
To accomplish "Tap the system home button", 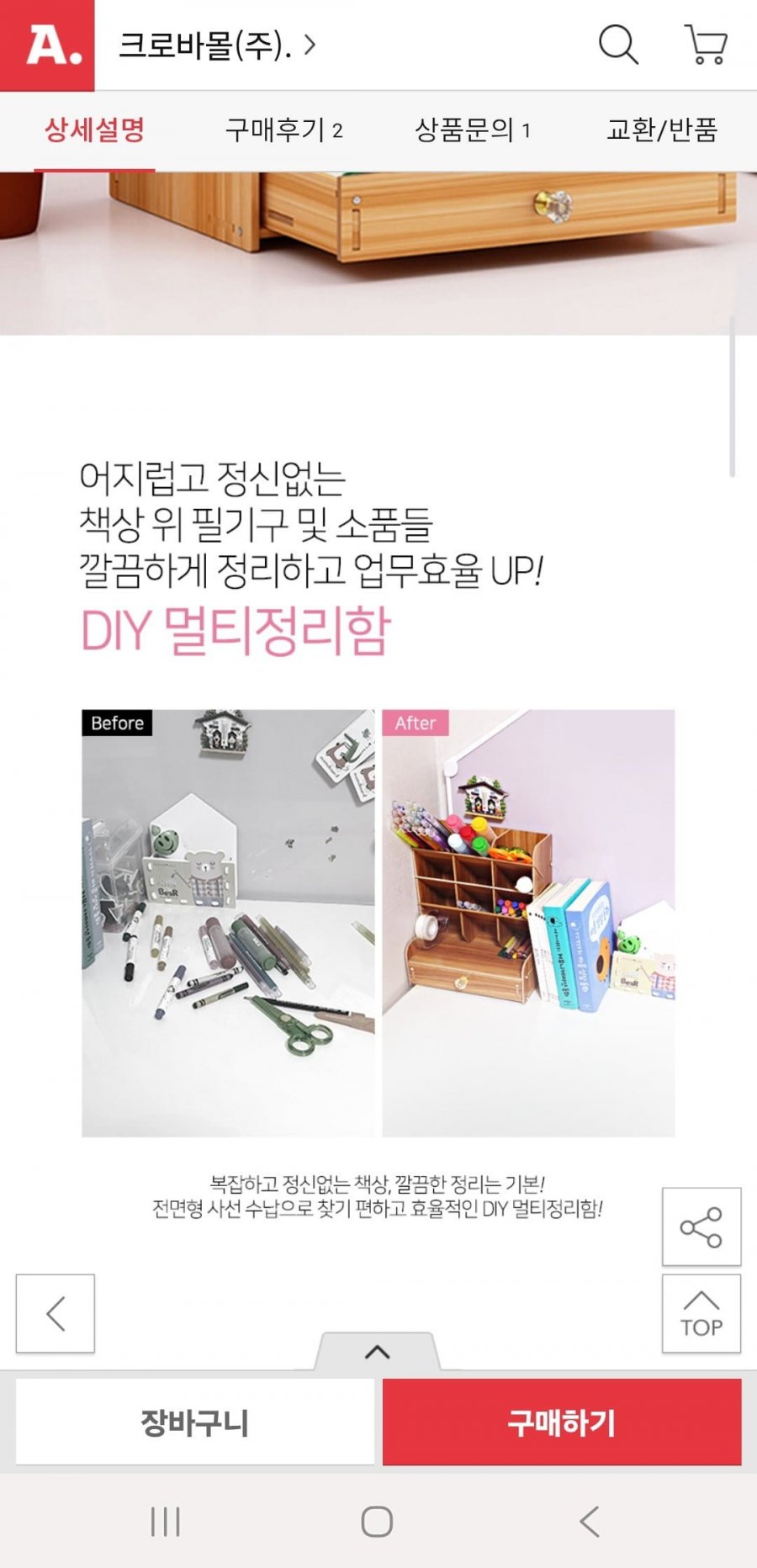I will pos(377,1521).
